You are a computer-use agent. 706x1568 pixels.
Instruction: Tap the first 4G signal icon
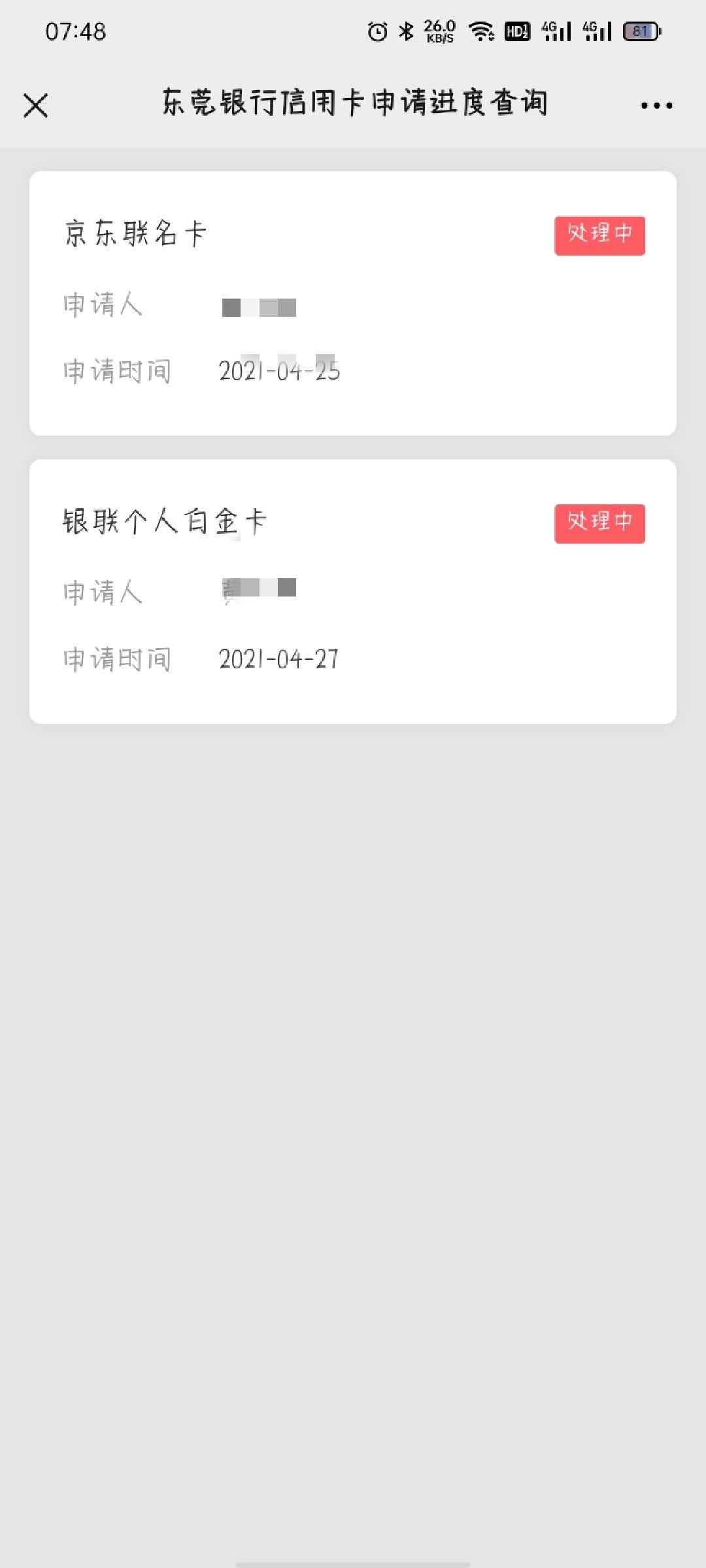point(557,31)
